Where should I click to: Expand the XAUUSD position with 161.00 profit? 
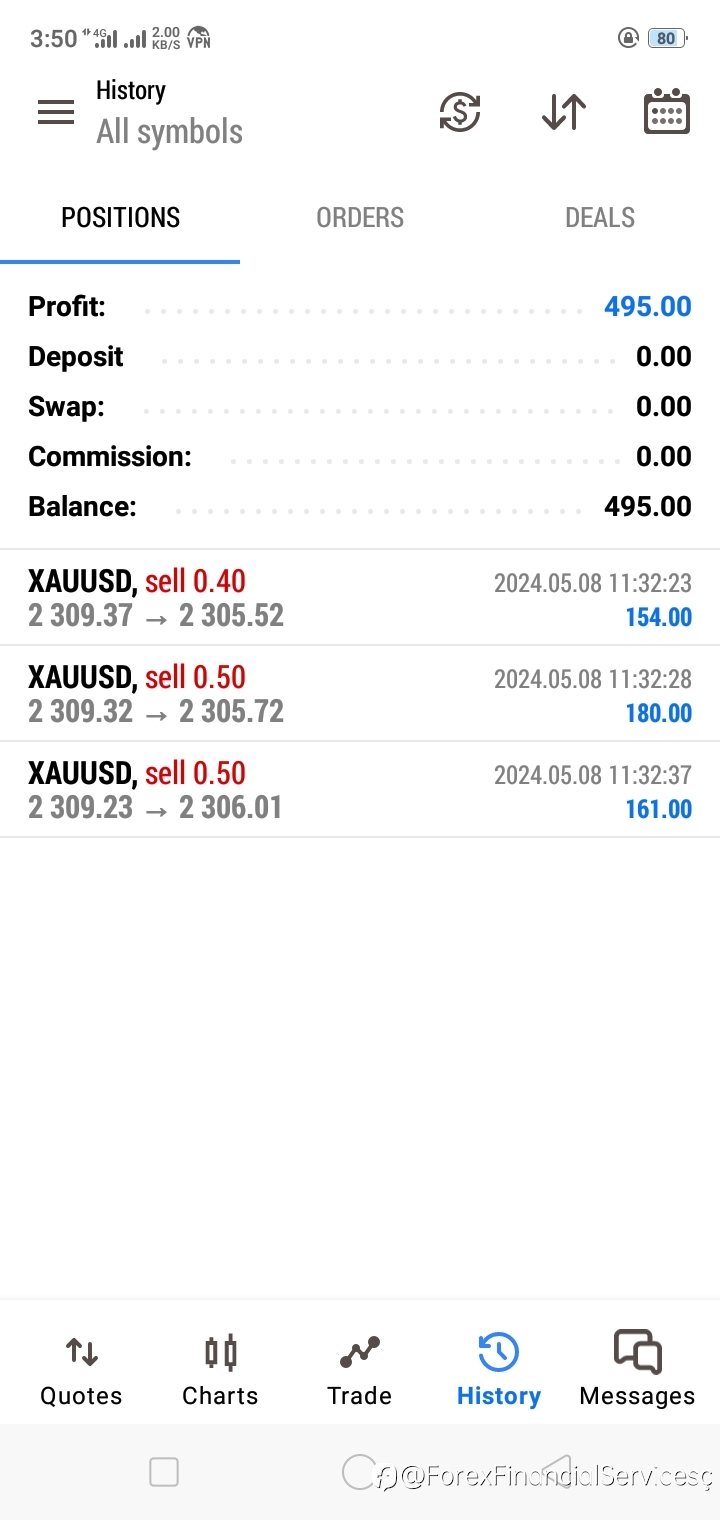pyautogui.click(x=360, y=790)
